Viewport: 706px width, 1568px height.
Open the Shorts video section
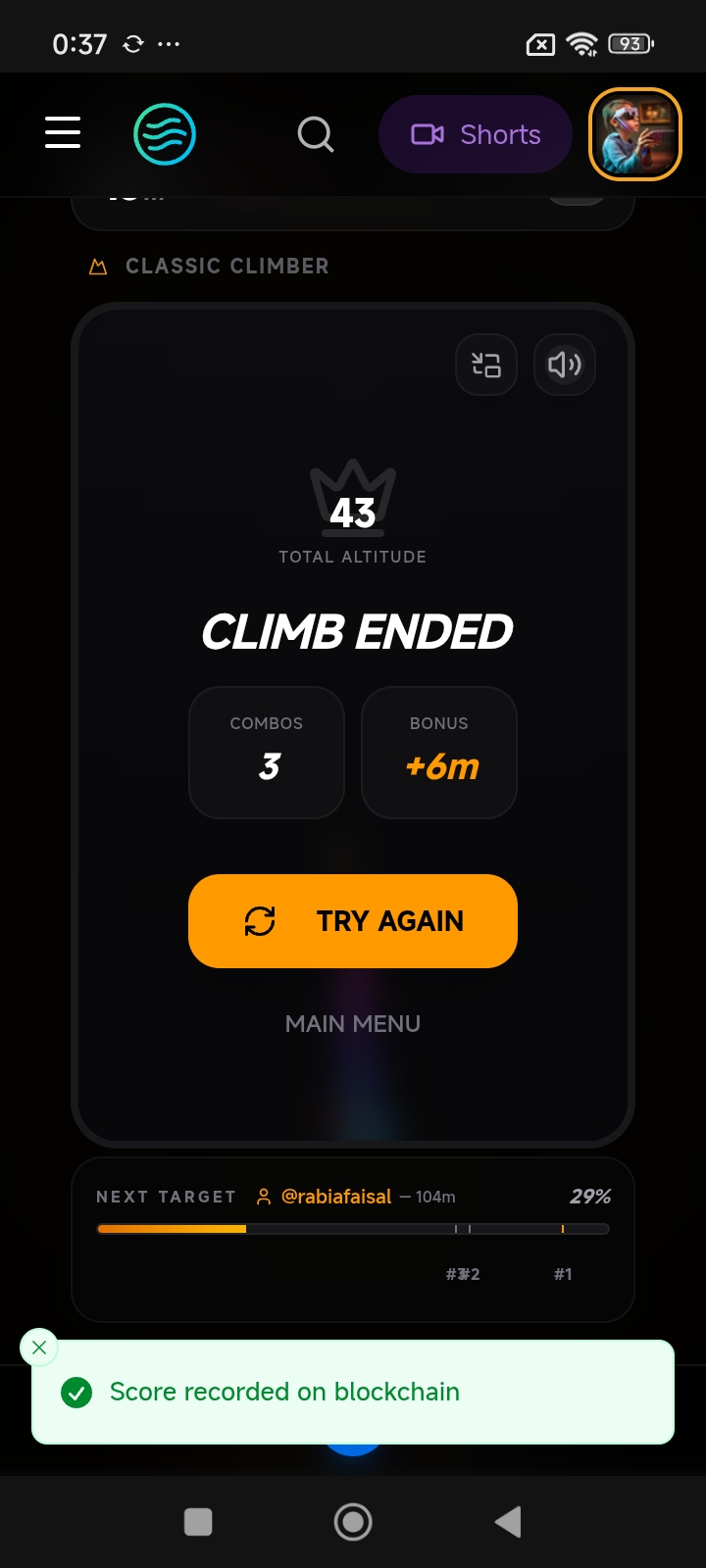(x=476, y=134)
